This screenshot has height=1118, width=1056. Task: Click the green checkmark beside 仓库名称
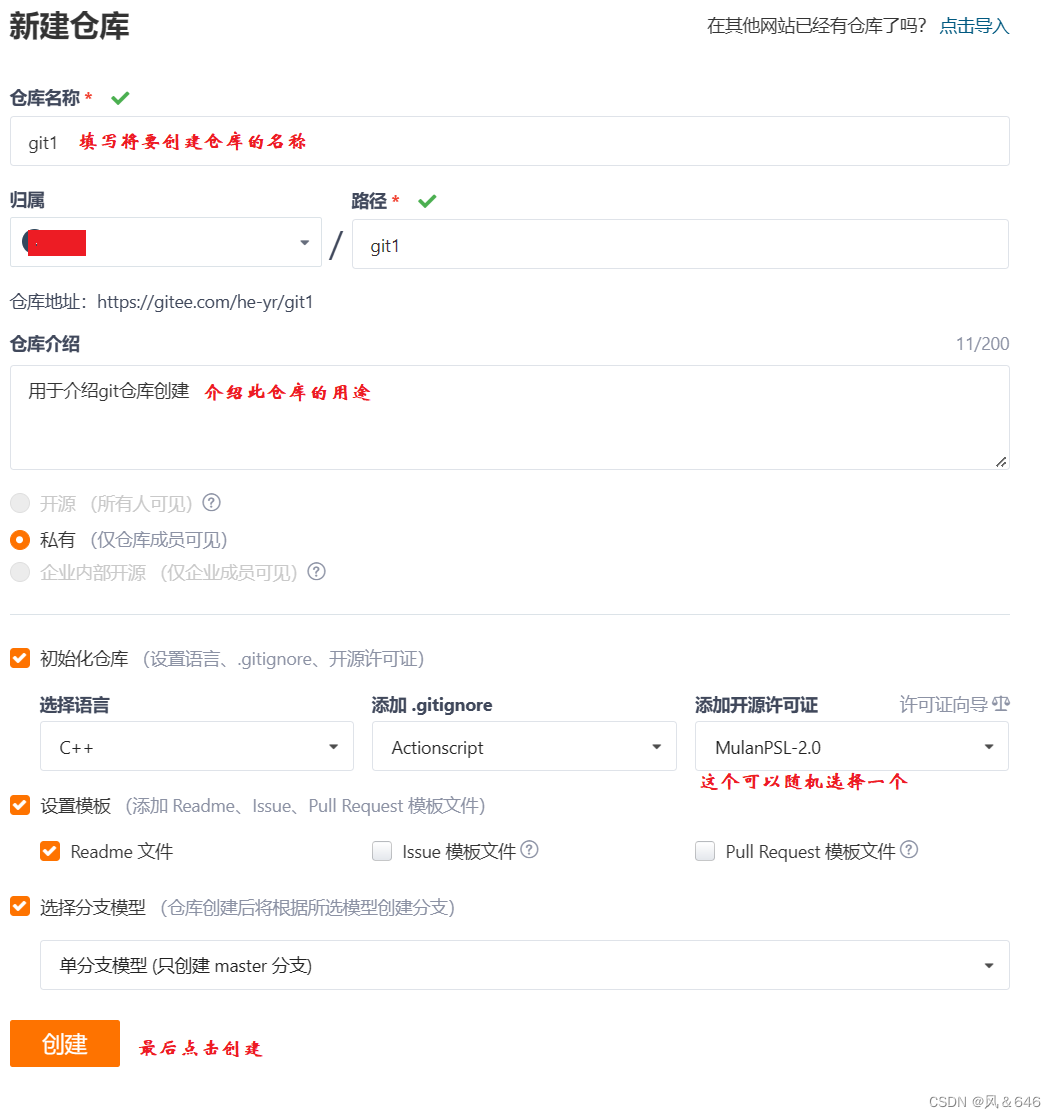[x=120, y=97]
